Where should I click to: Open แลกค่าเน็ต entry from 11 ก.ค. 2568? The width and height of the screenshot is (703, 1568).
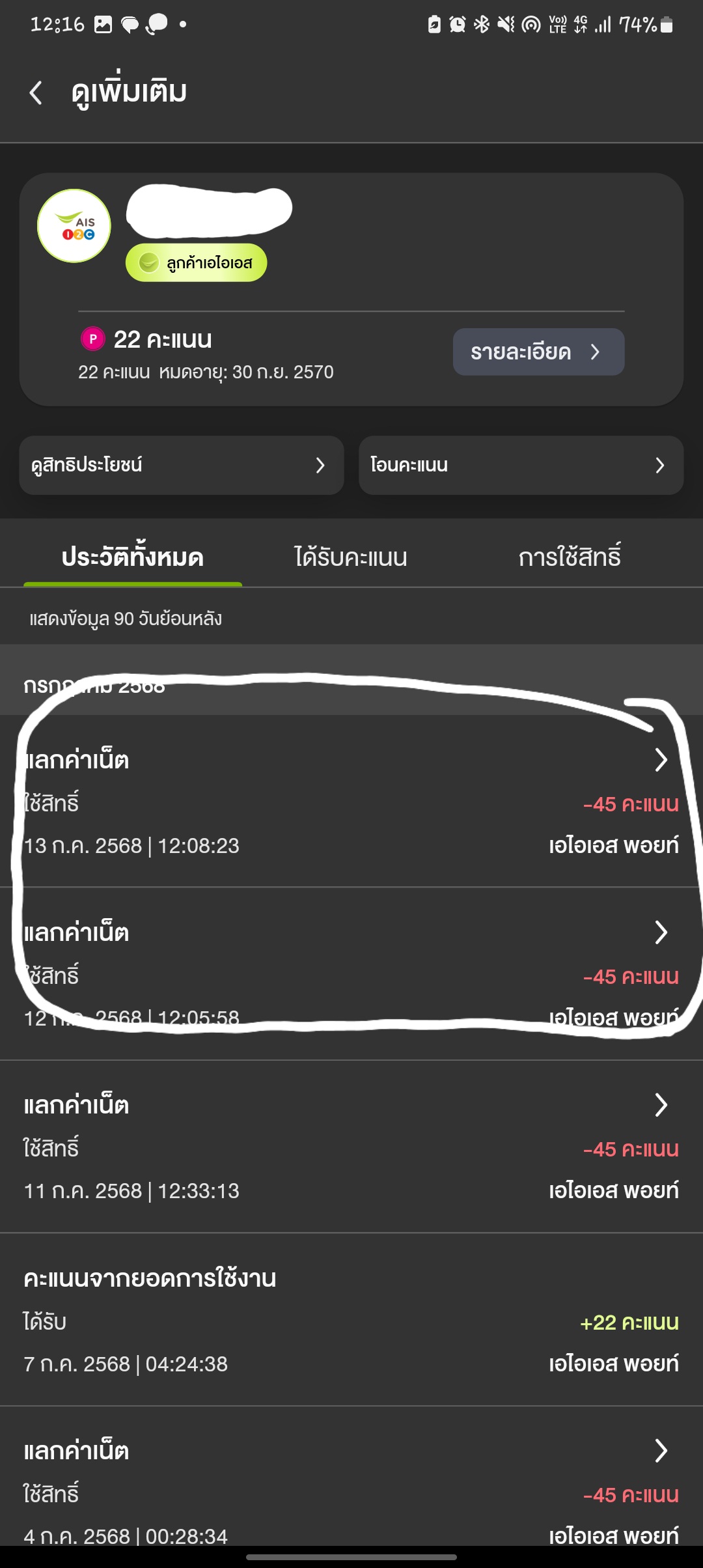(x=351, y=1146)
